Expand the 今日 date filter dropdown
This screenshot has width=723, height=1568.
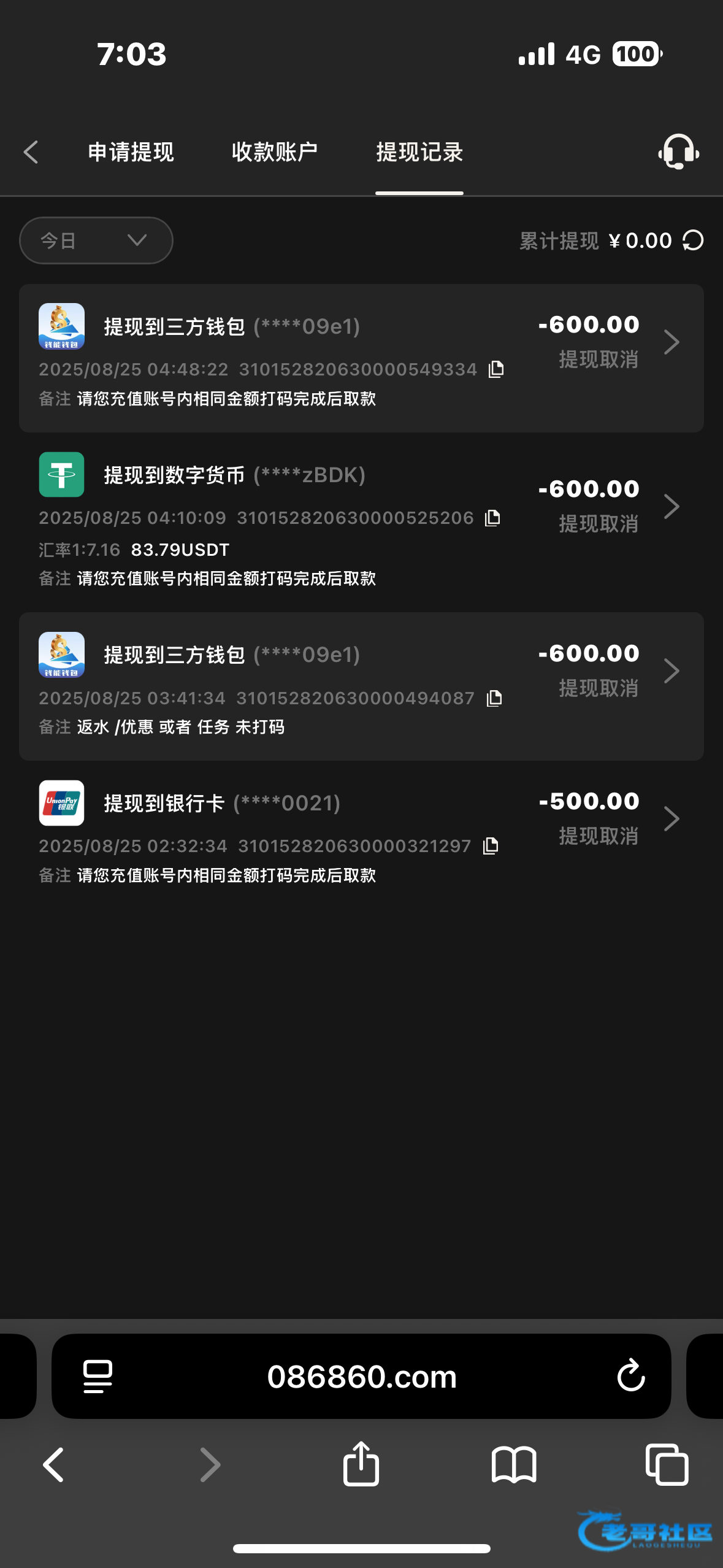pyautogui.click(x=96, y=240)
